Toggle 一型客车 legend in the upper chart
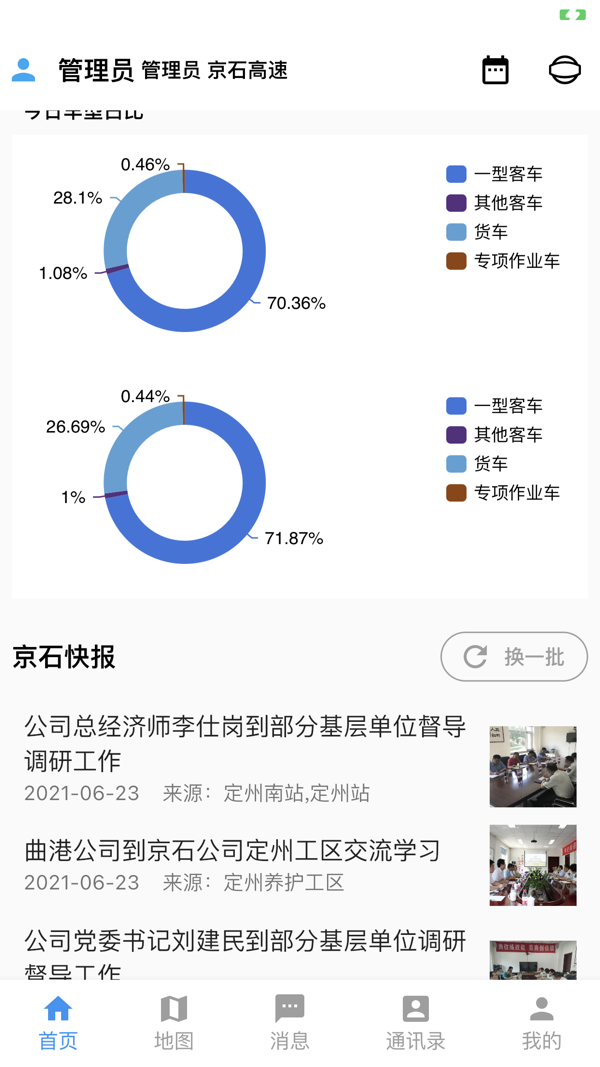The height and width of the screenshot is (1067, 600). click(495, 175)
